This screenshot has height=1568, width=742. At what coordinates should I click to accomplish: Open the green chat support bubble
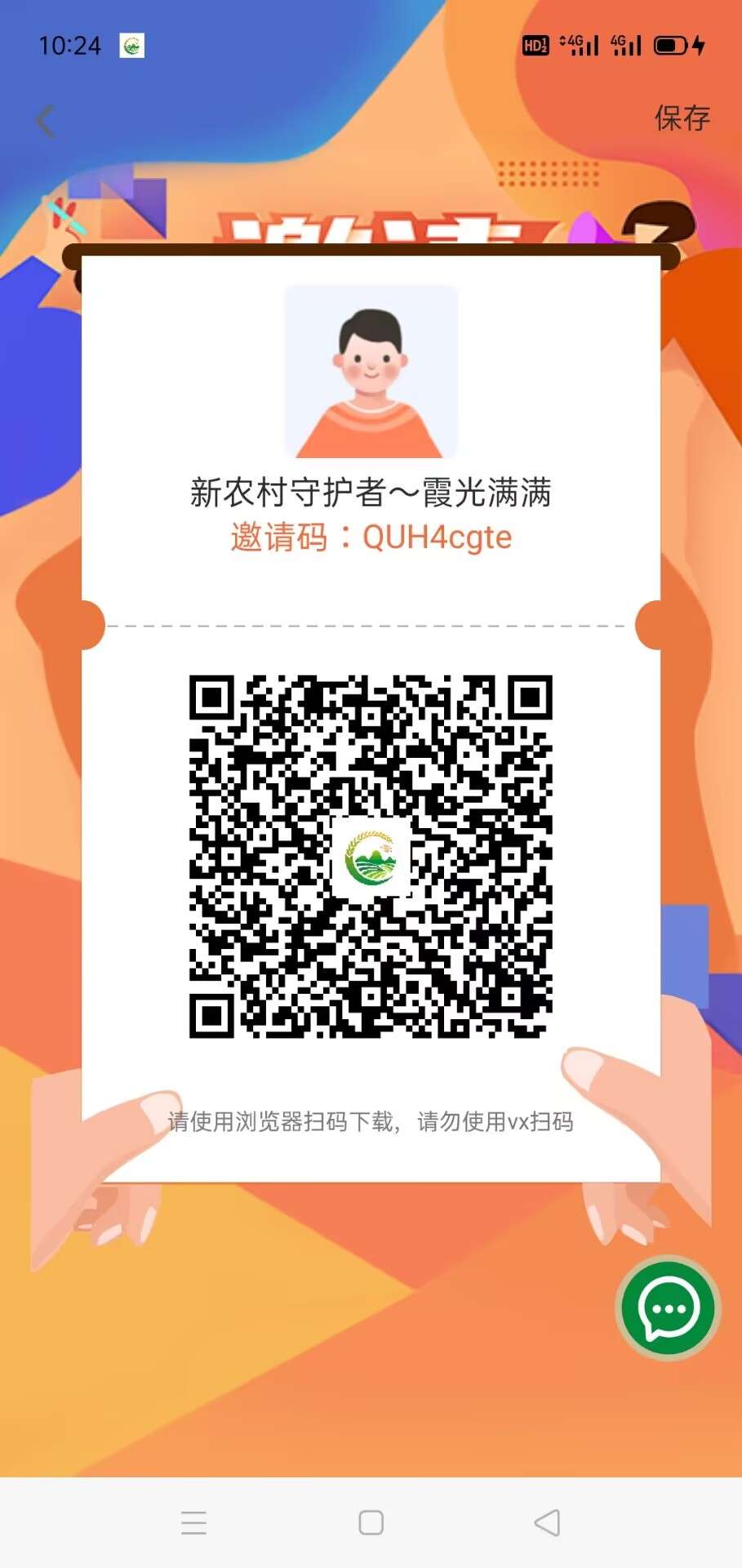tap(669, 1307)
